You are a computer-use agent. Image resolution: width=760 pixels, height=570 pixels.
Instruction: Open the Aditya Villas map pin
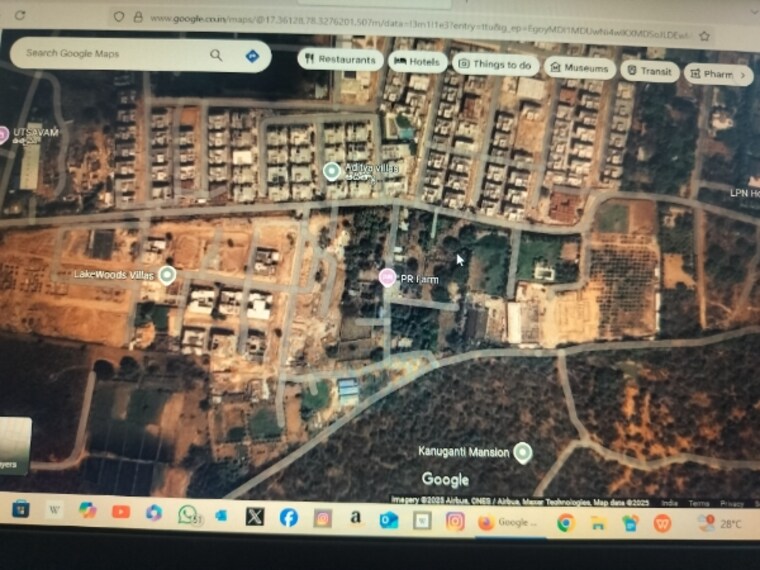332,172
